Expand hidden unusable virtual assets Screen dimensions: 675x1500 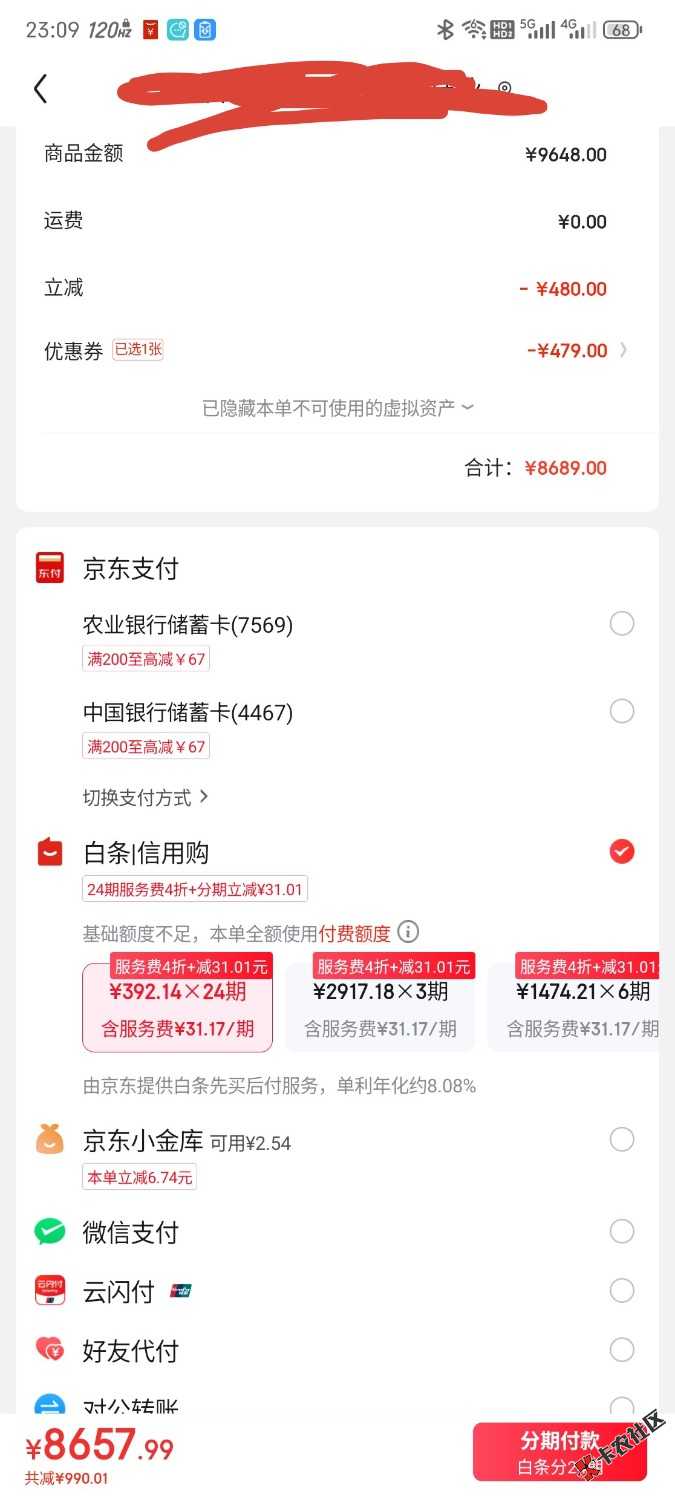337,408
